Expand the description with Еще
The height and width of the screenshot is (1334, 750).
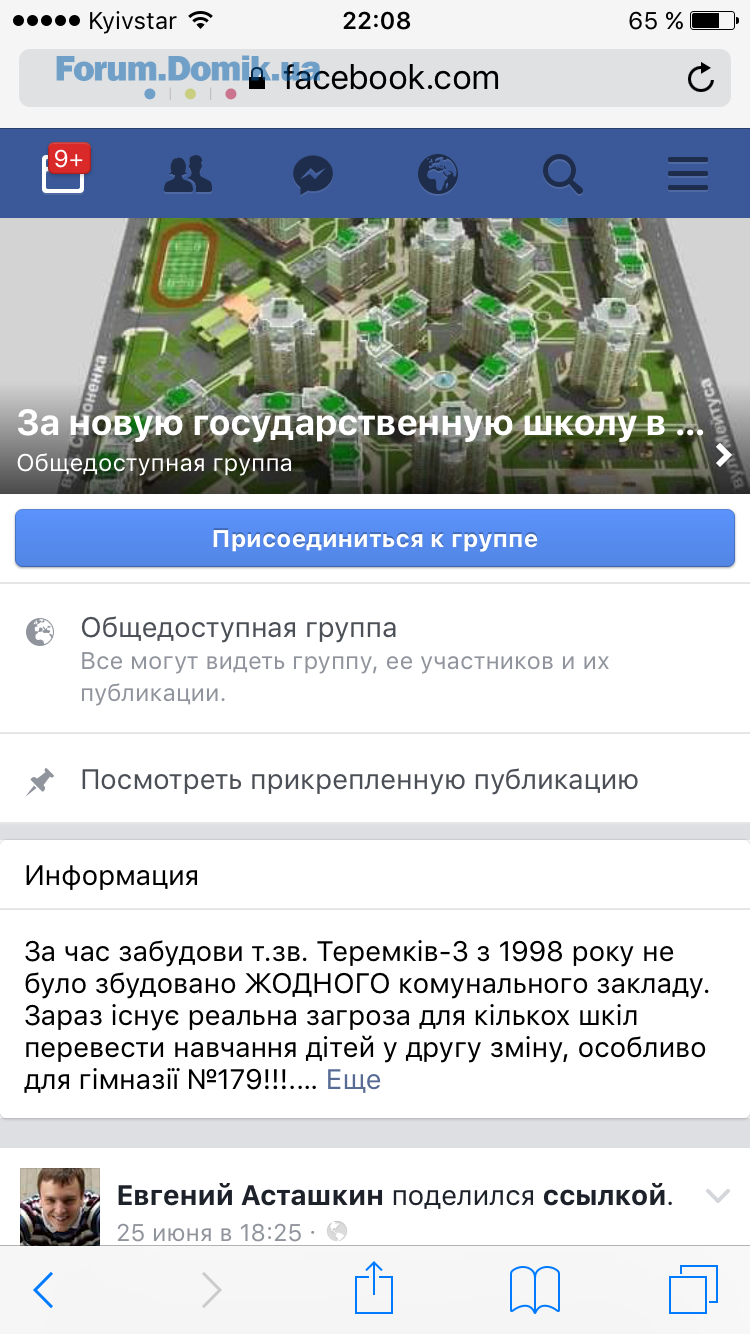point(353,1080)
